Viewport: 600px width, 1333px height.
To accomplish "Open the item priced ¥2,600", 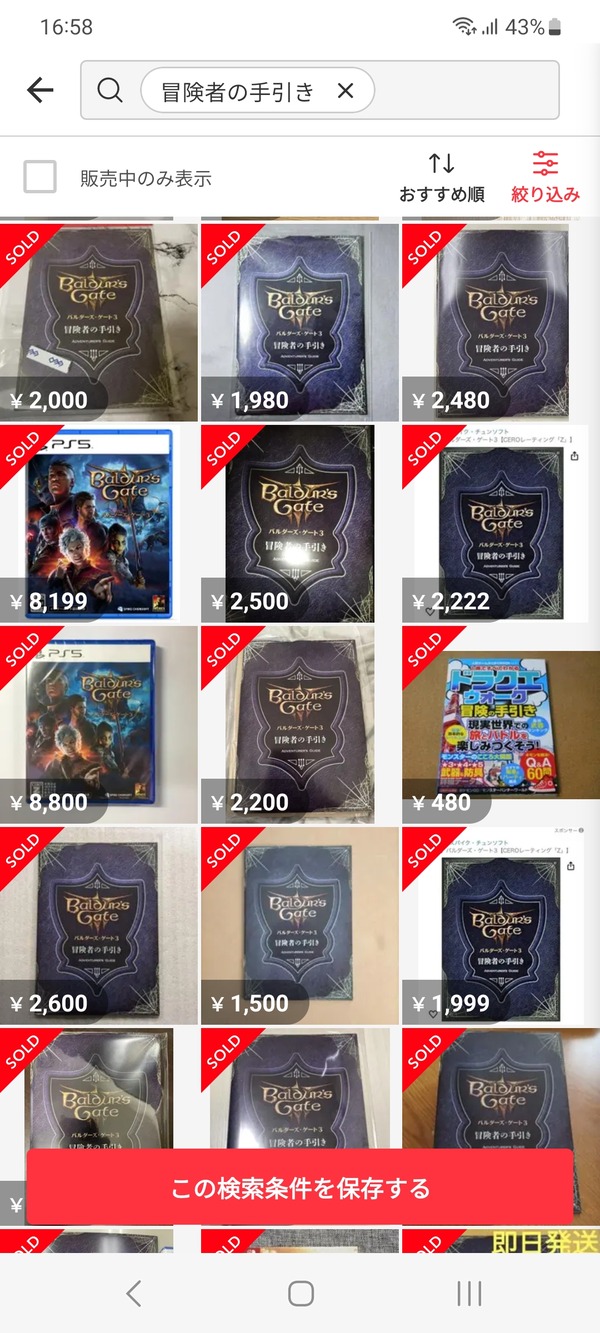I will pos(99,925).
